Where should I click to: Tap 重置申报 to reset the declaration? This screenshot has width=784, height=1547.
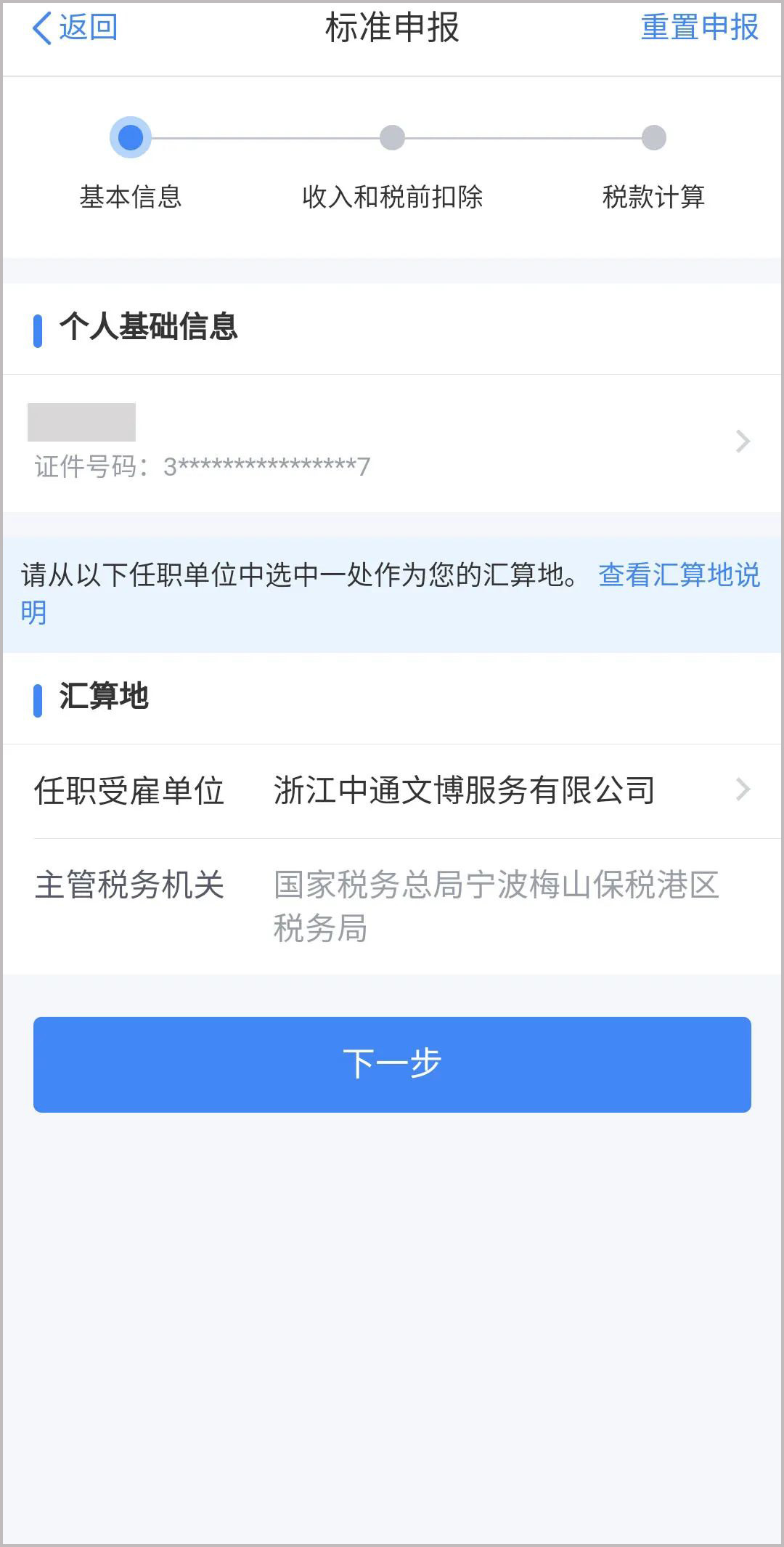tap(699, 28)
